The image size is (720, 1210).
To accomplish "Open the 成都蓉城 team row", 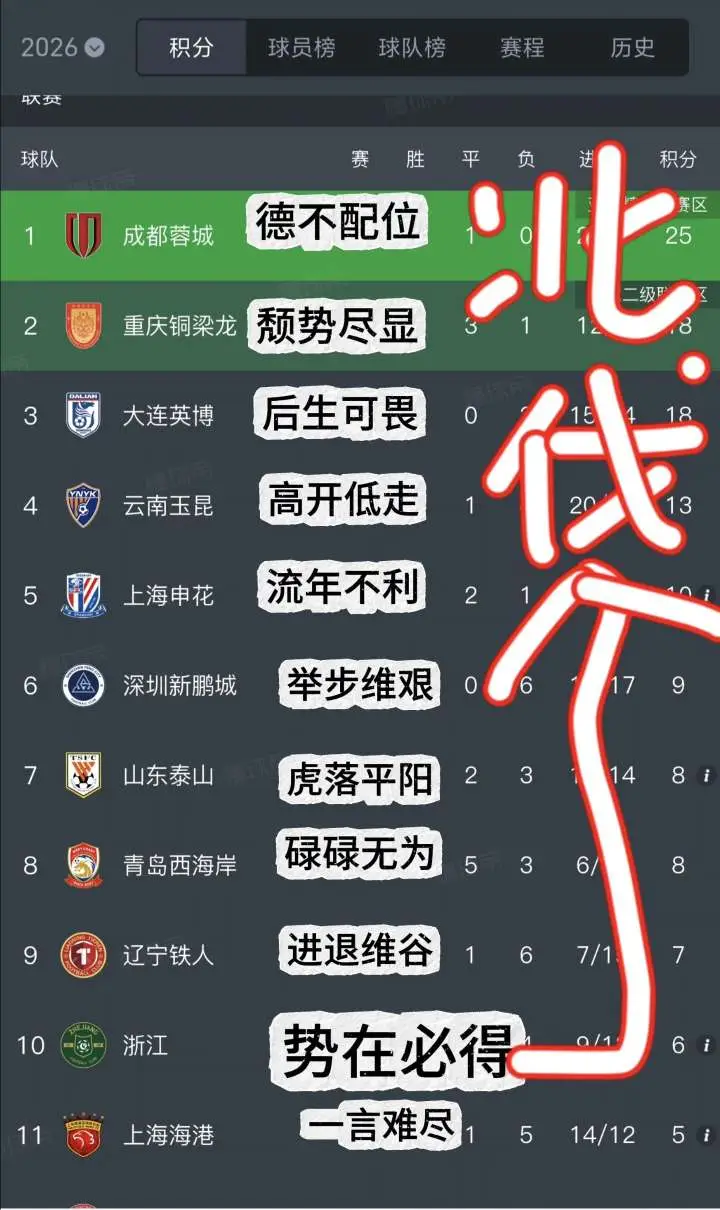I will tap(360, 235).
